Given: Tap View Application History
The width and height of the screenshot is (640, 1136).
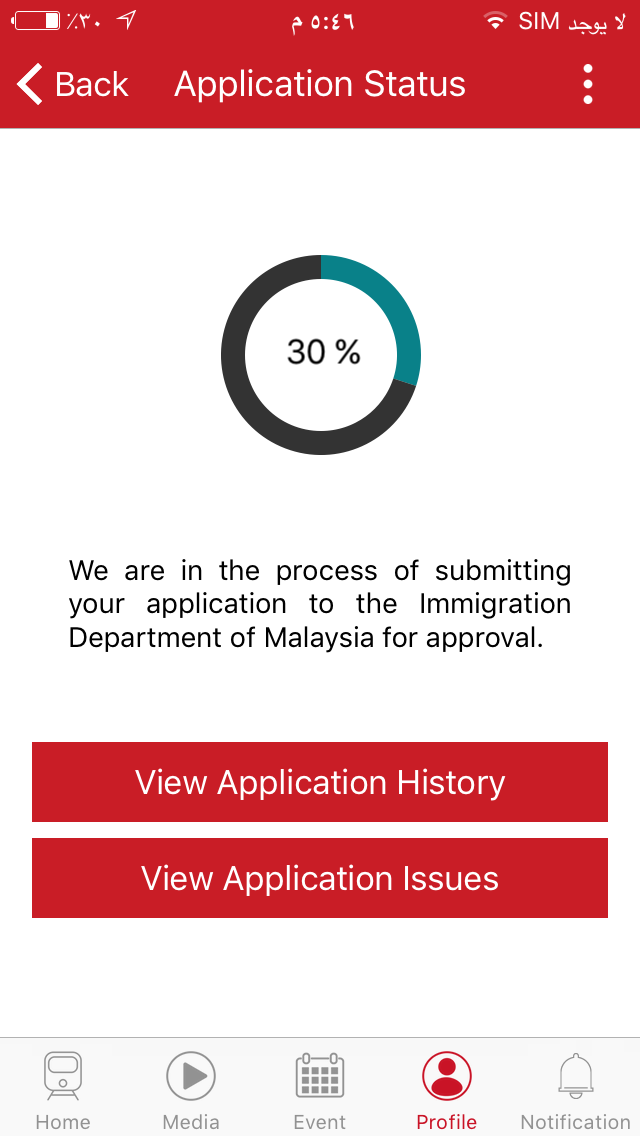Looking at the screenshot, I should (320, 782).
